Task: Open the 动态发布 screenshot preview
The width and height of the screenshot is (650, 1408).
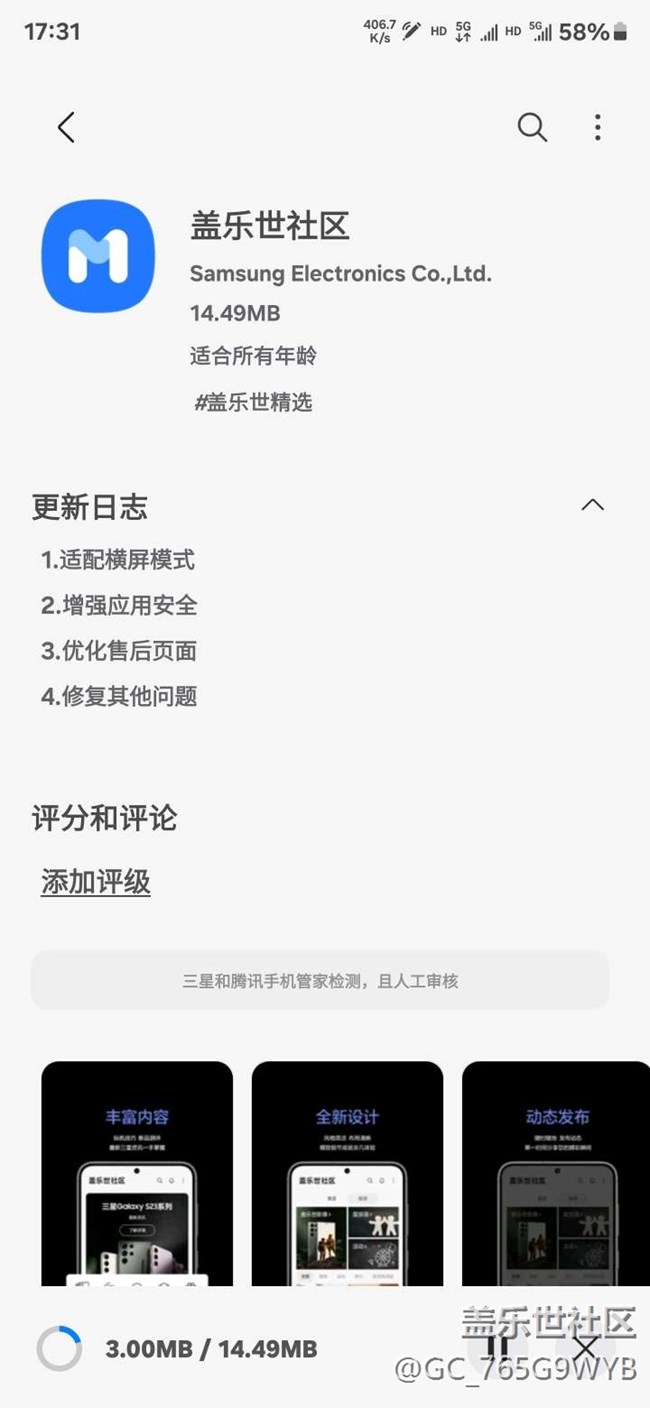Action: [x=556, y=1173]
